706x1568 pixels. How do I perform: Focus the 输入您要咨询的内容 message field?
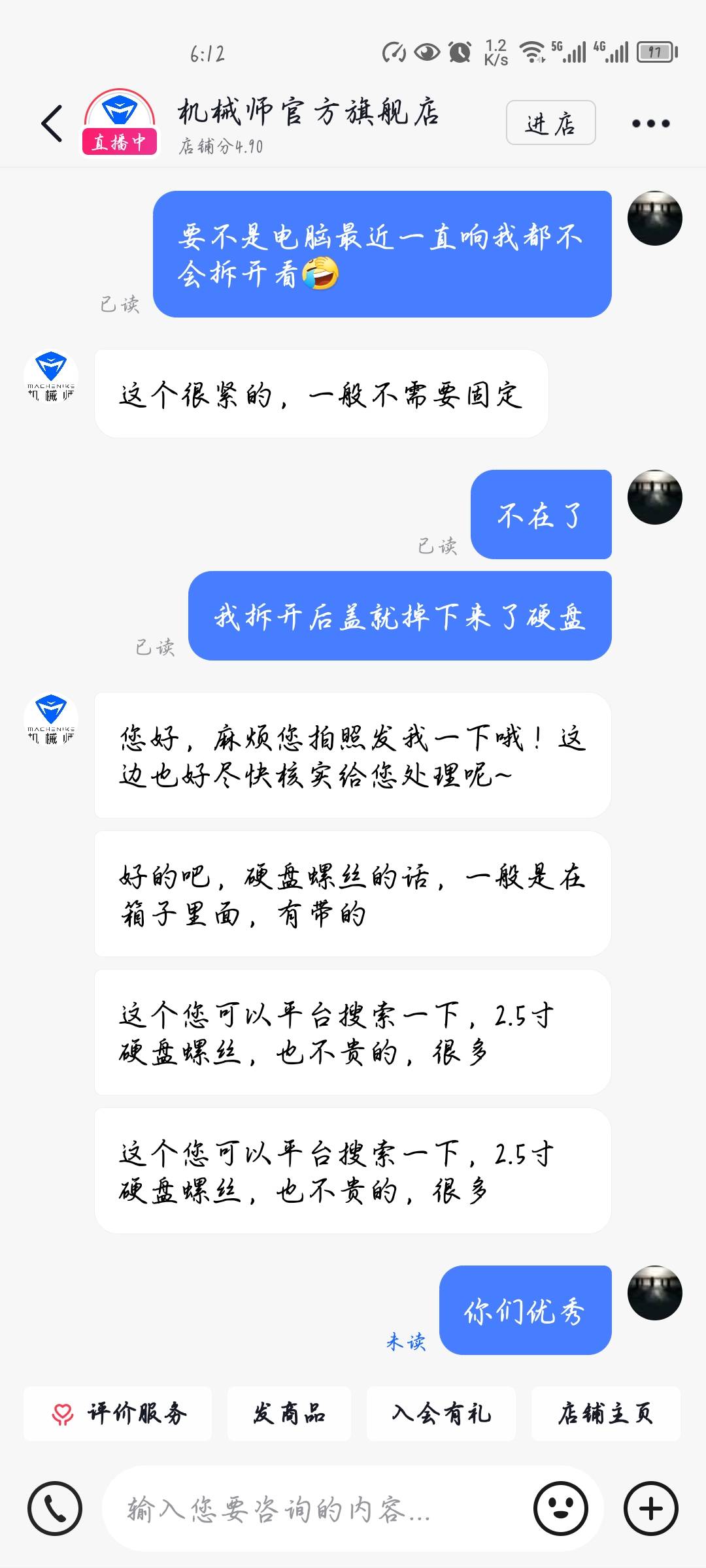point(314,1509)
